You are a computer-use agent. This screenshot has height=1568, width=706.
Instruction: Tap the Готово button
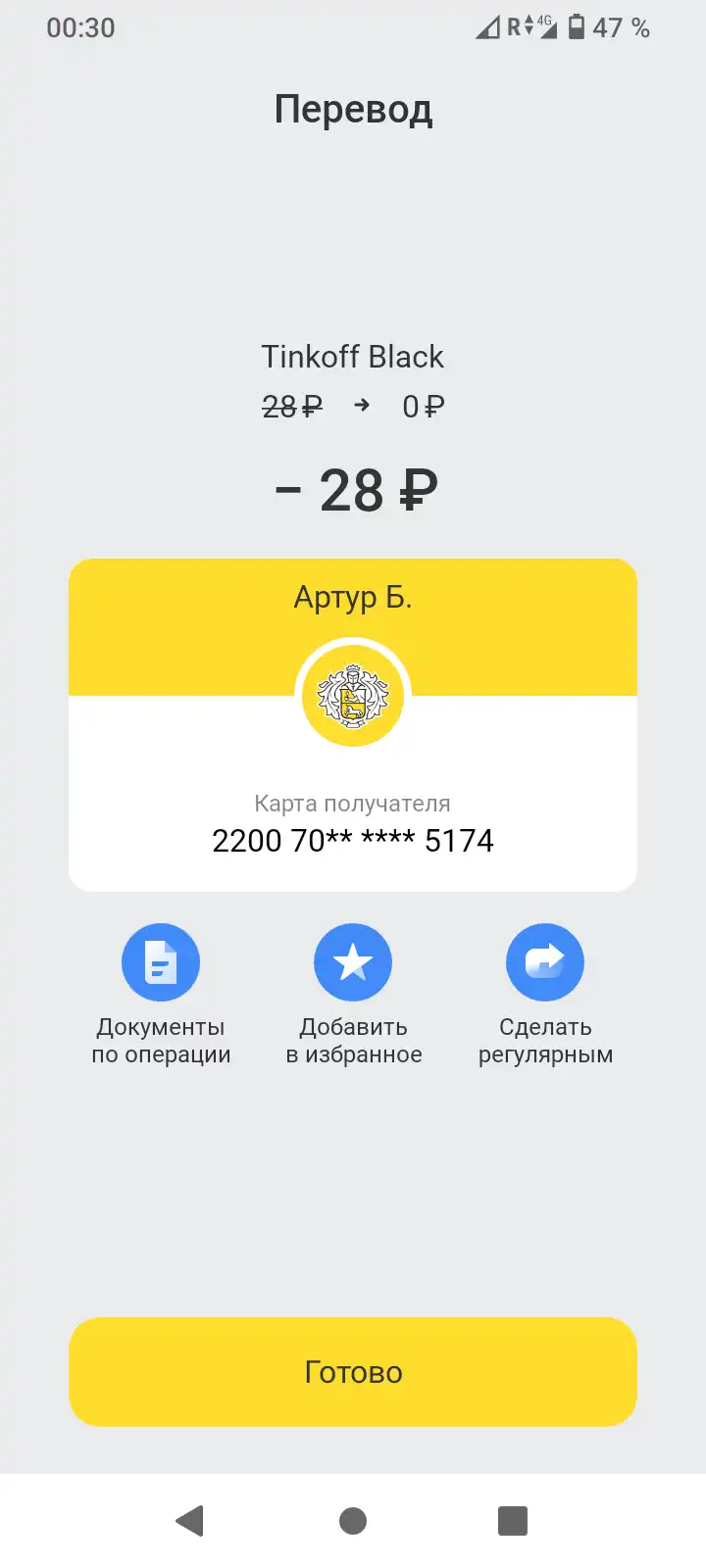point(353,1372)
